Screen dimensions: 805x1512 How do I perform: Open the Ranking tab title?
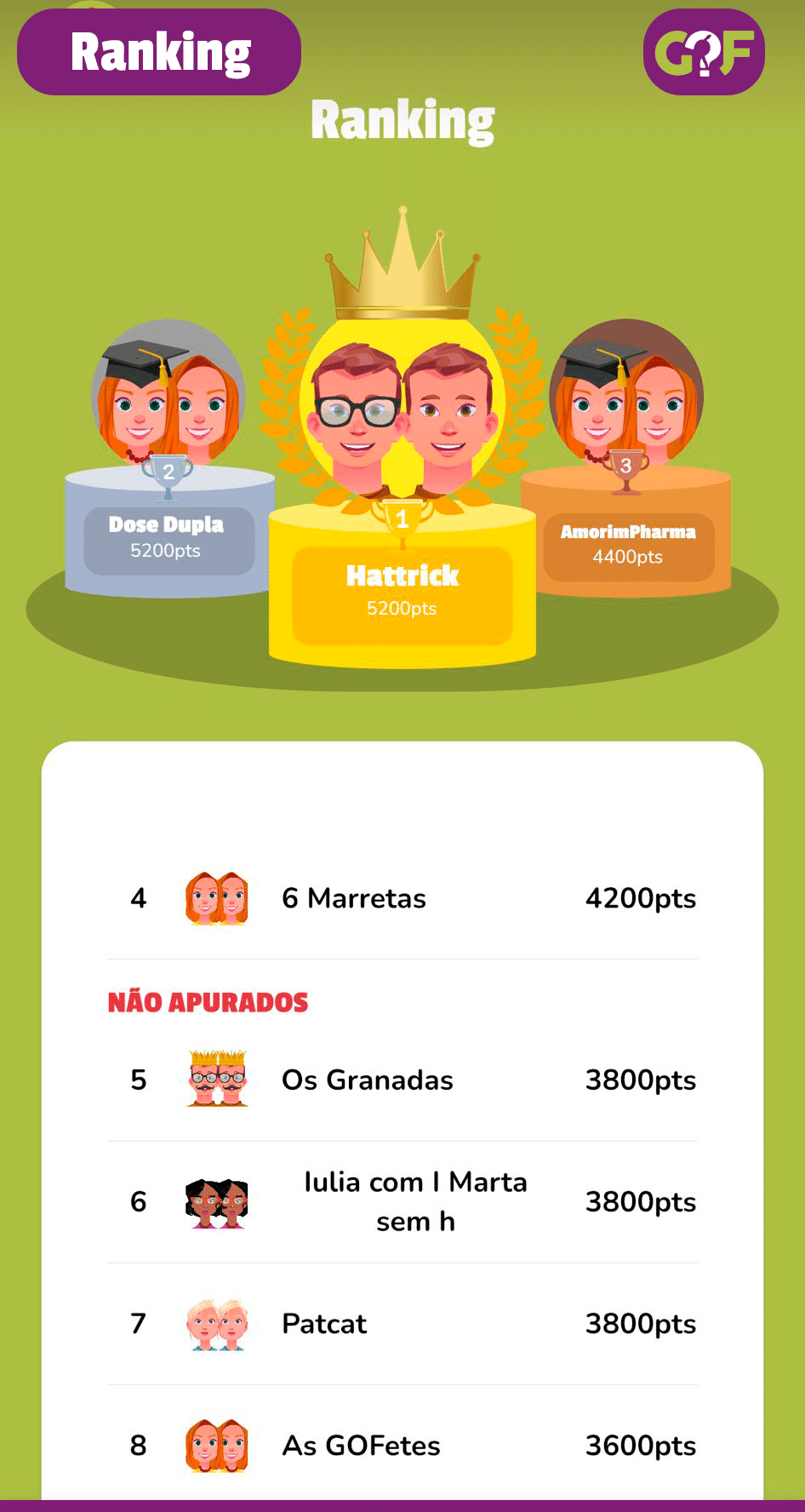[158, 51]
